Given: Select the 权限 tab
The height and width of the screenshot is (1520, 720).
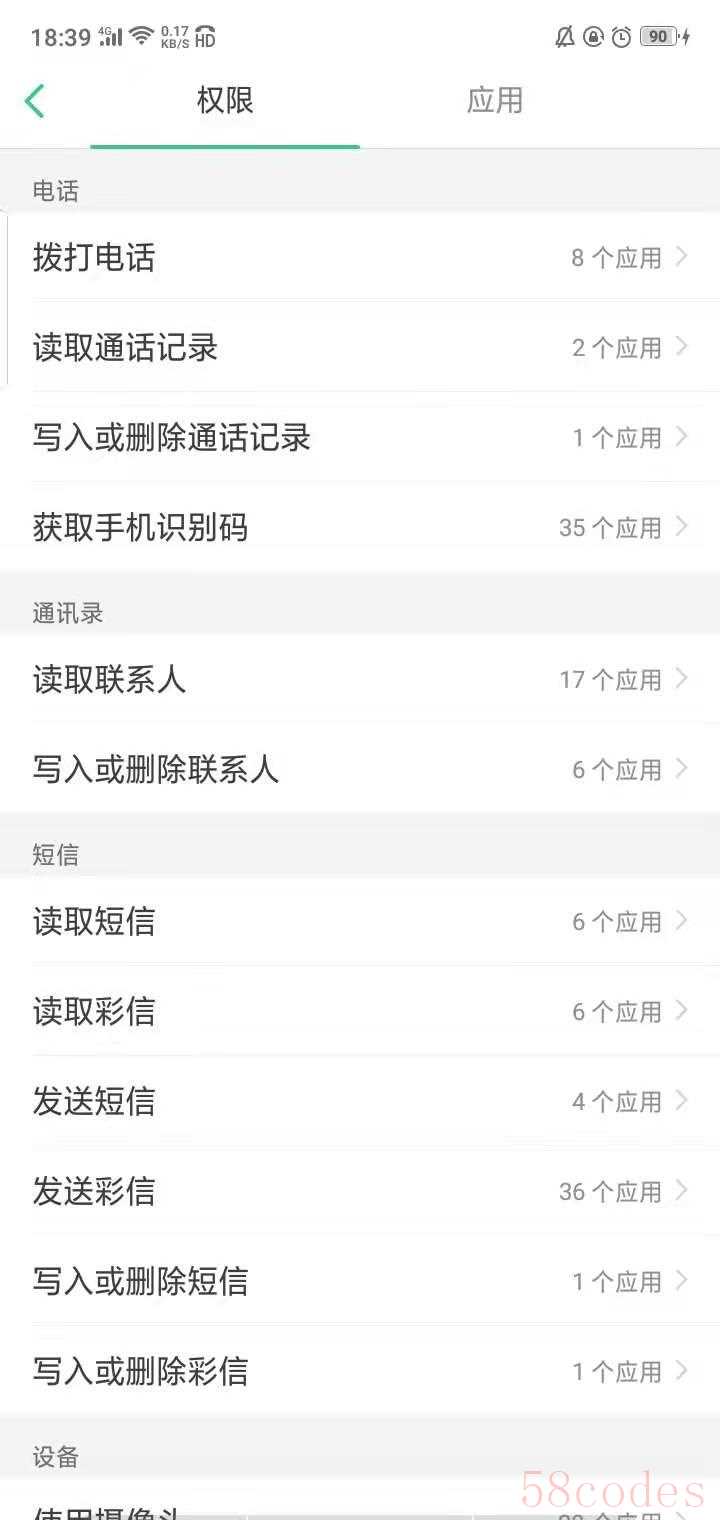Looking at the screenshot, I should point(225,101).
